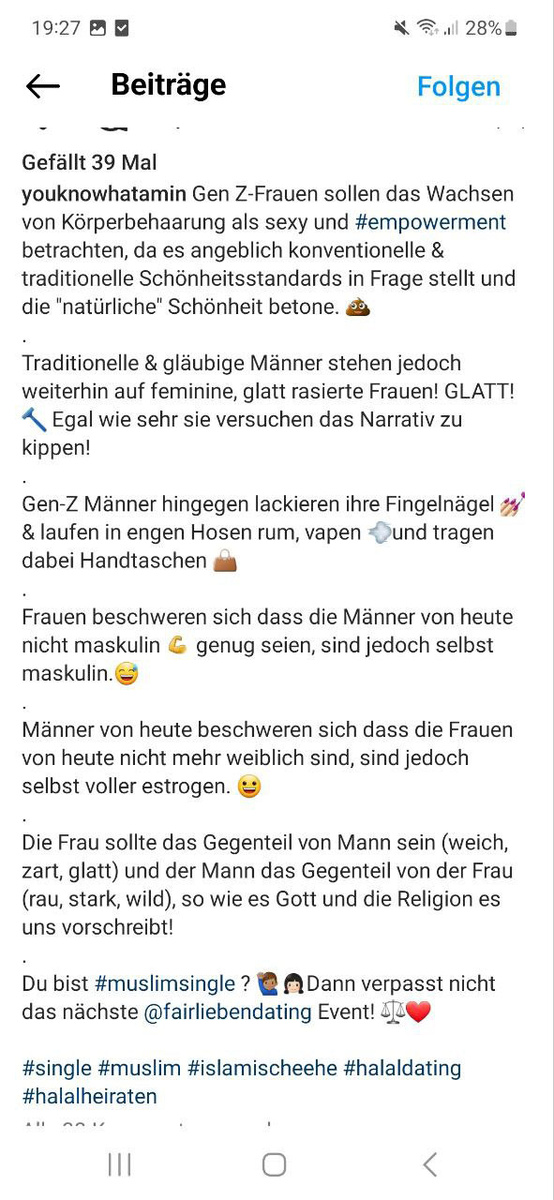Tap the system home button
554x1200 pixels.
pyautogui.click(x=274, y=1164)
